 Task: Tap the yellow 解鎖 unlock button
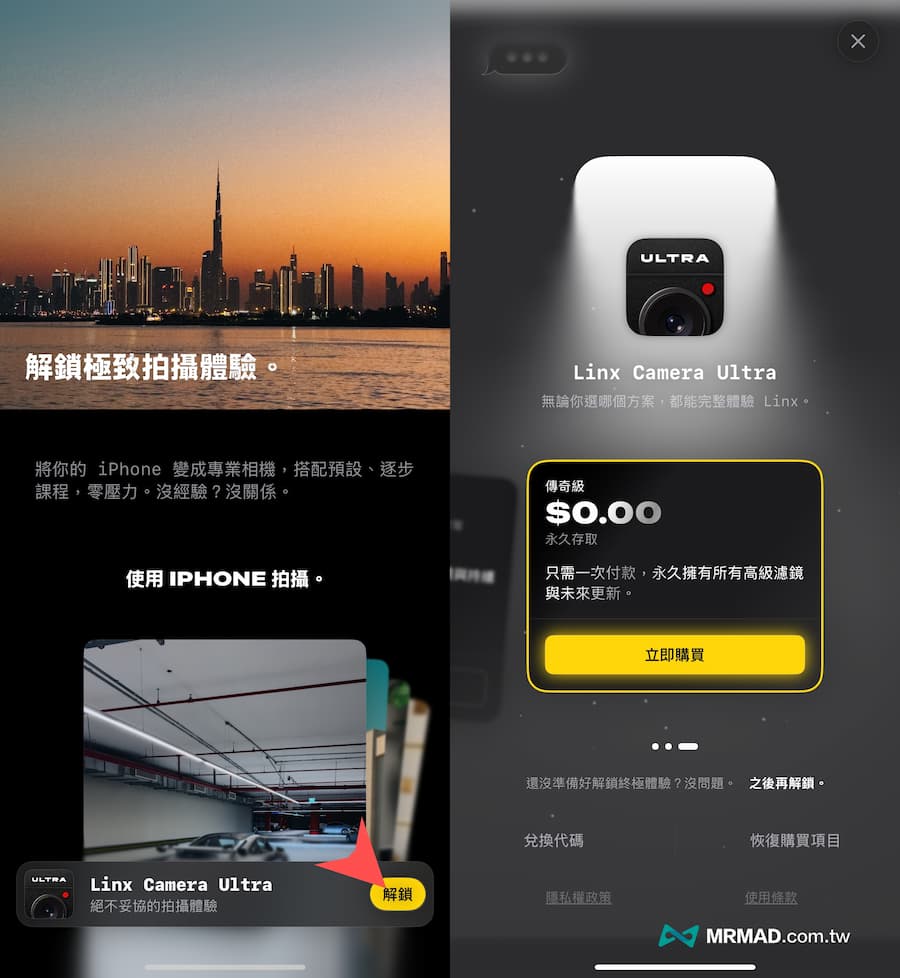coord(397,894)
